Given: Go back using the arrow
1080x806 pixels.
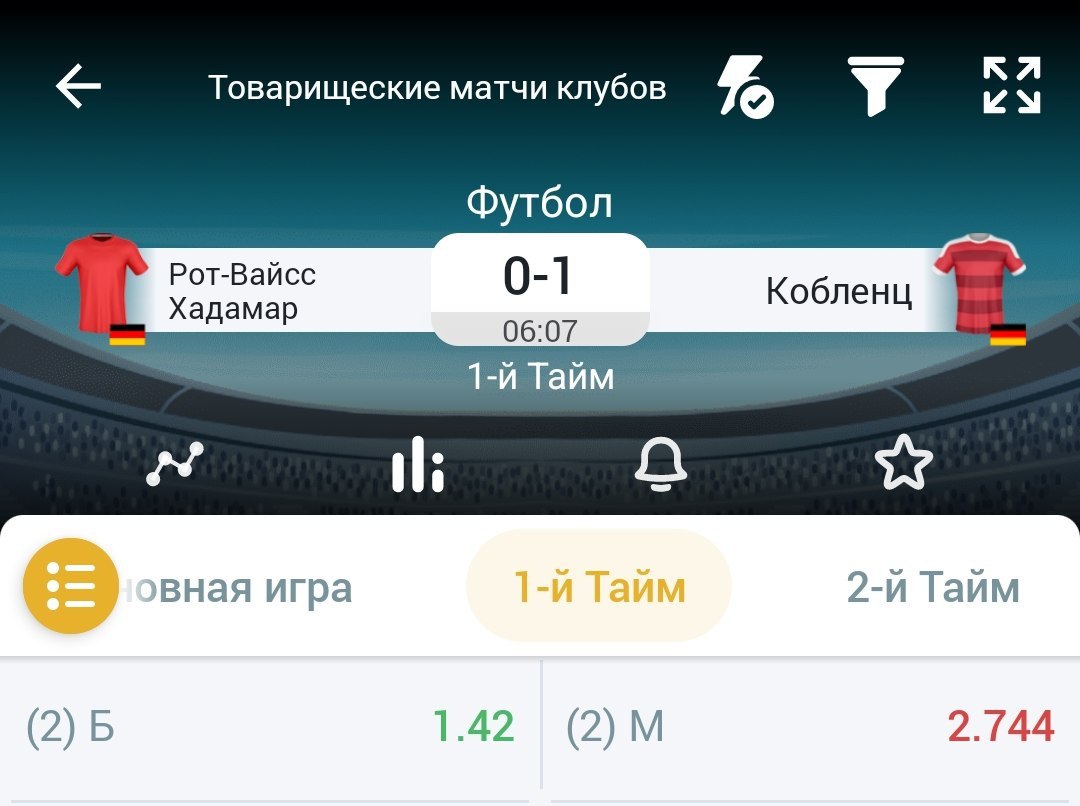Looking at the screenshot, I should point(78,87).
